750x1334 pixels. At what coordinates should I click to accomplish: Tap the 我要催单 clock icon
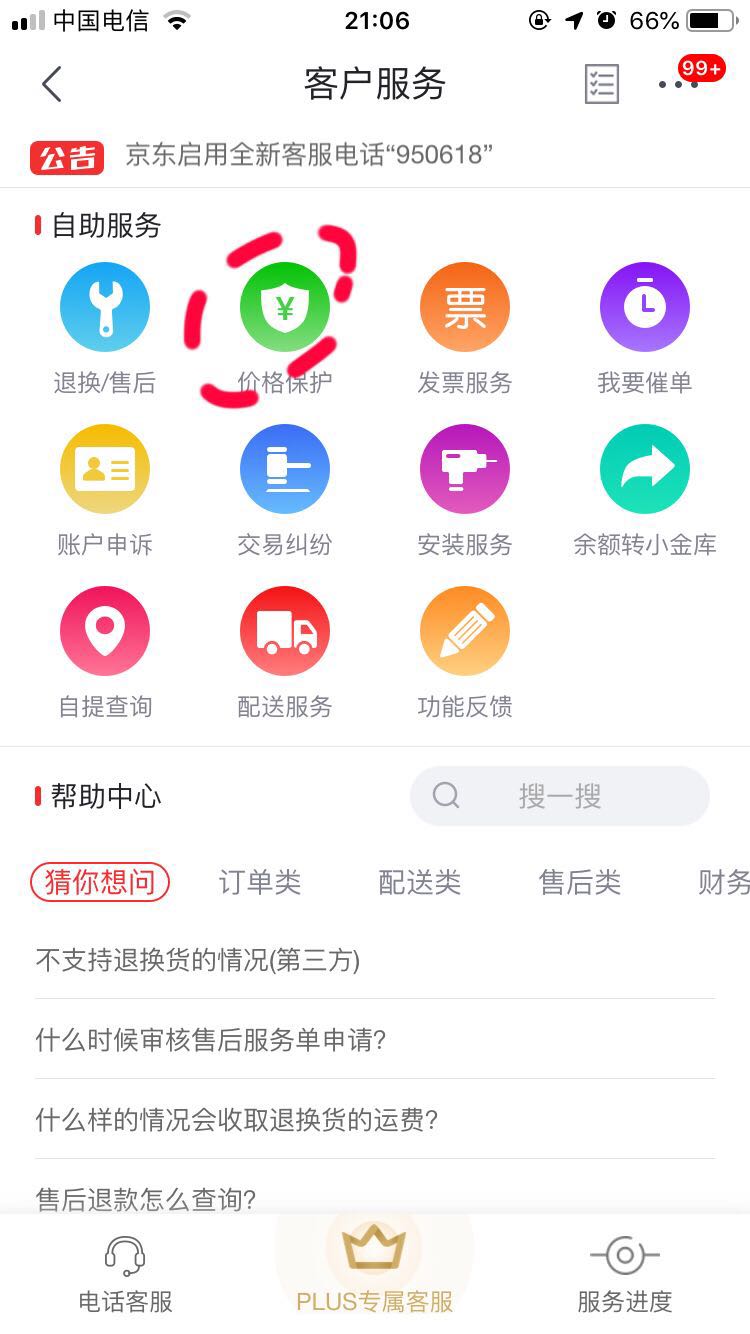pyautogui.click(x=645, y=307)
